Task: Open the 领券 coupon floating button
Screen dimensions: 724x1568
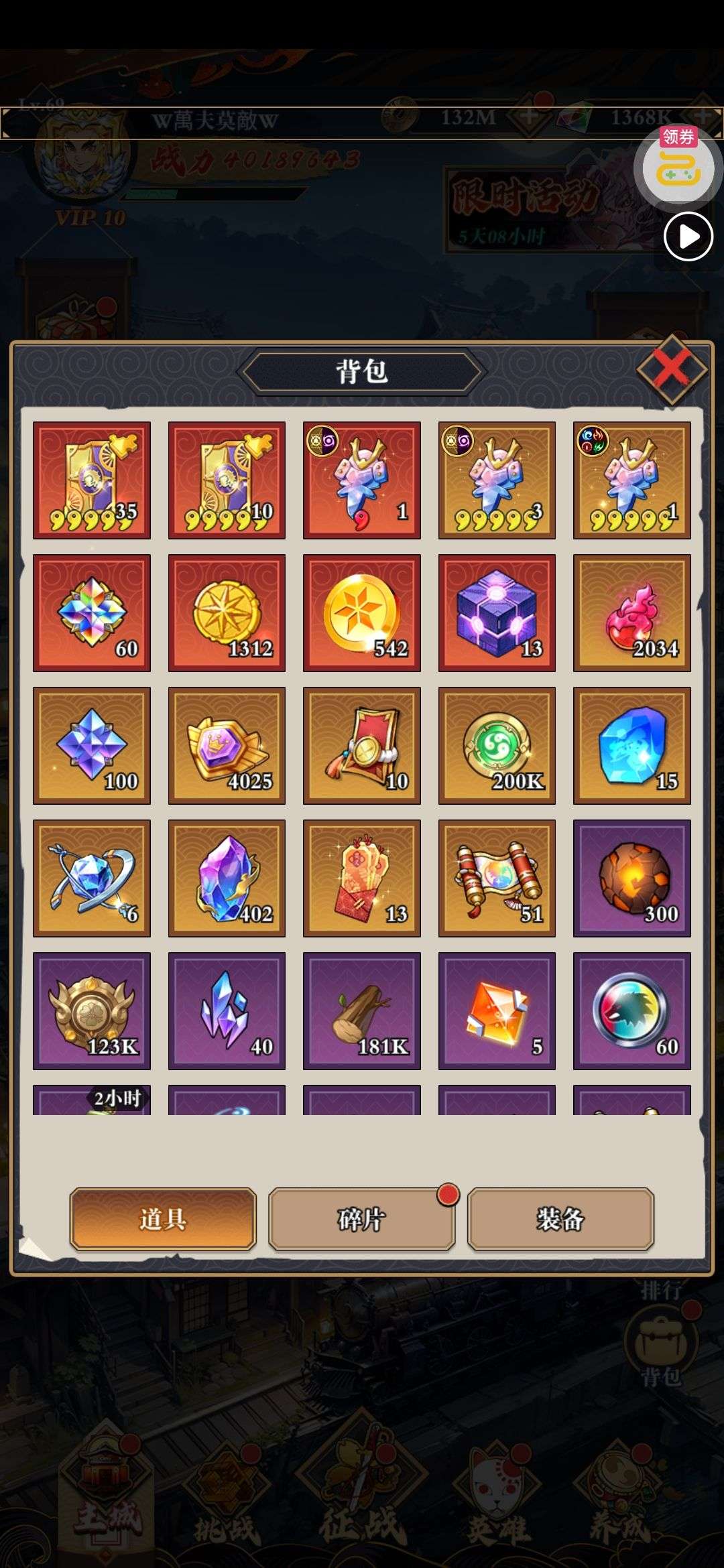Action: (678, 166)
